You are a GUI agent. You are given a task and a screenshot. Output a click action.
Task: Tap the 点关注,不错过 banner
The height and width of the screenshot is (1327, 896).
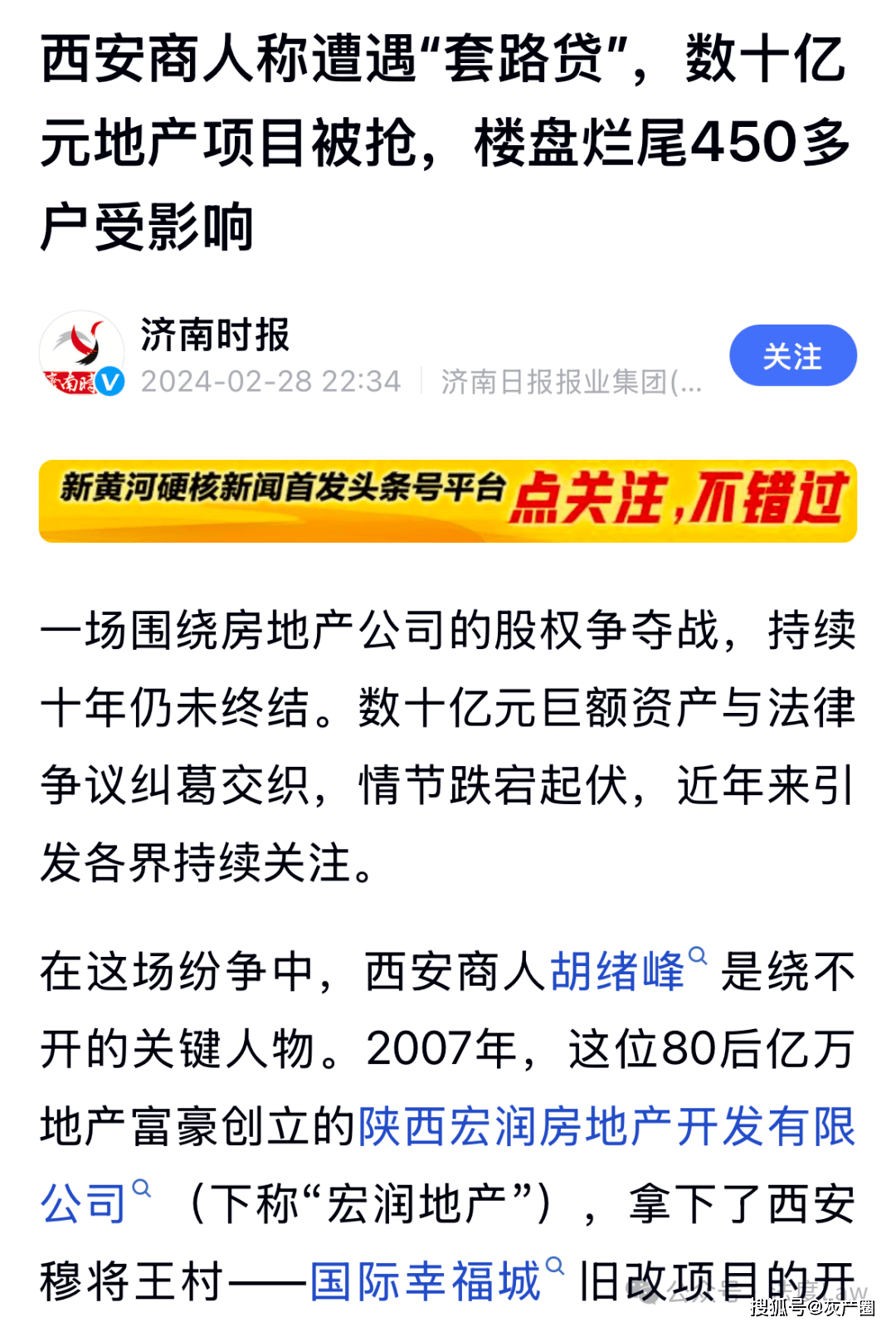coord(448,500)
